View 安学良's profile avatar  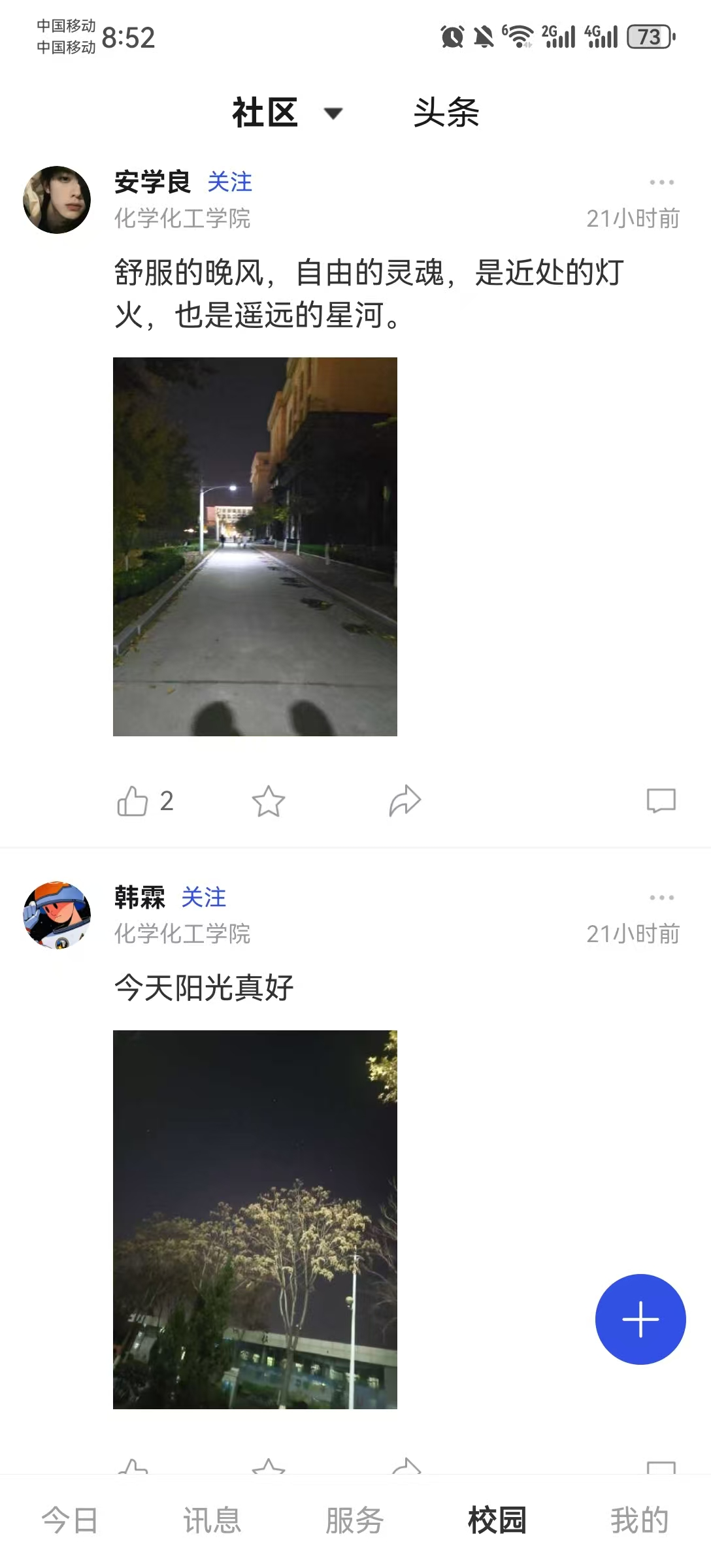pyautogui.click(x=57, y=200)
